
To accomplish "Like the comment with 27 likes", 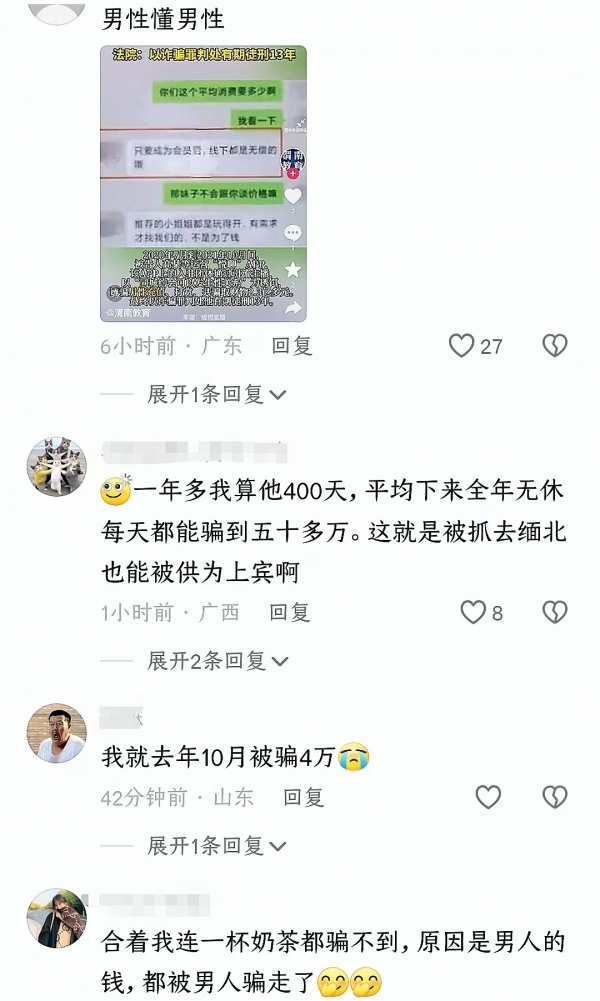I will click(x=462, y=346).
